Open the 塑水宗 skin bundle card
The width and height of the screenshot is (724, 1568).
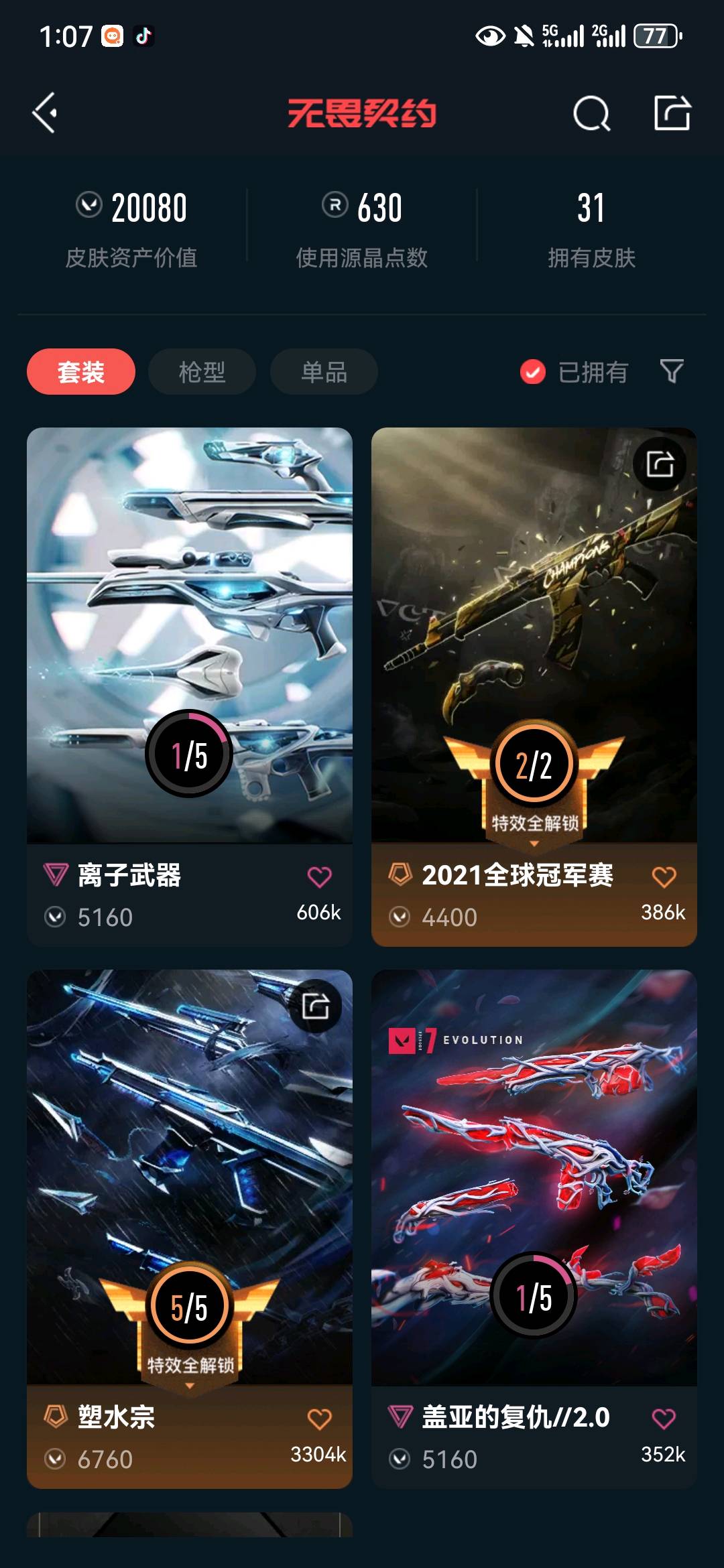coord(190,1179)
